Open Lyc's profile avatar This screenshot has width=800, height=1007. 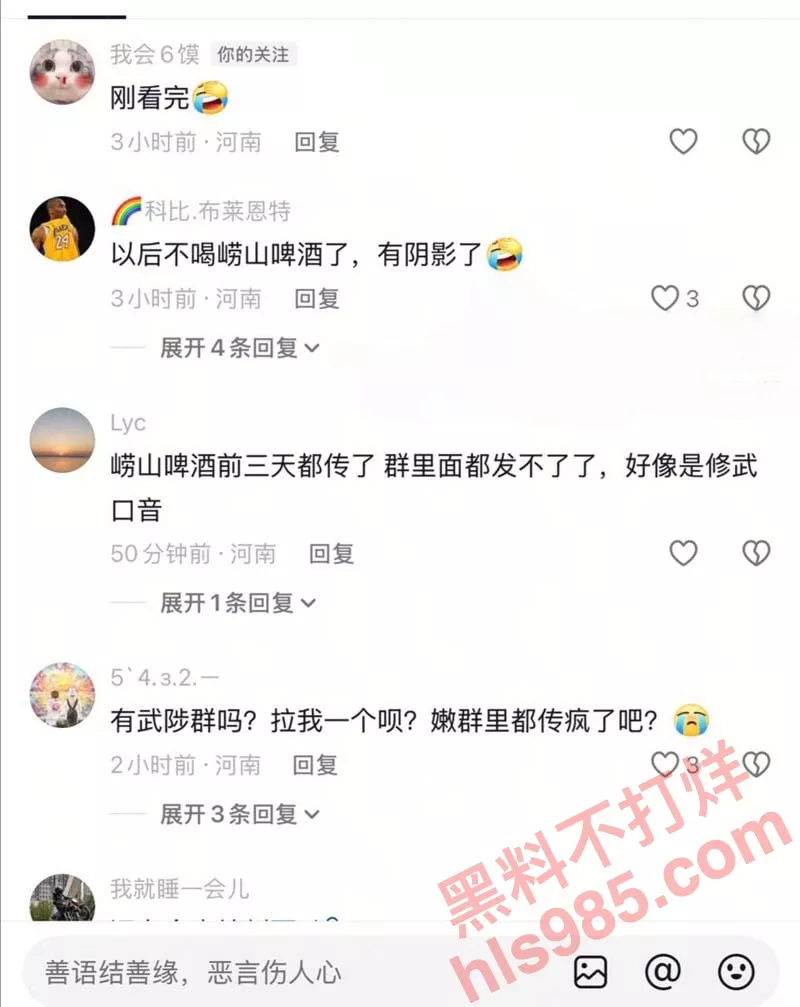click(62, 440)
